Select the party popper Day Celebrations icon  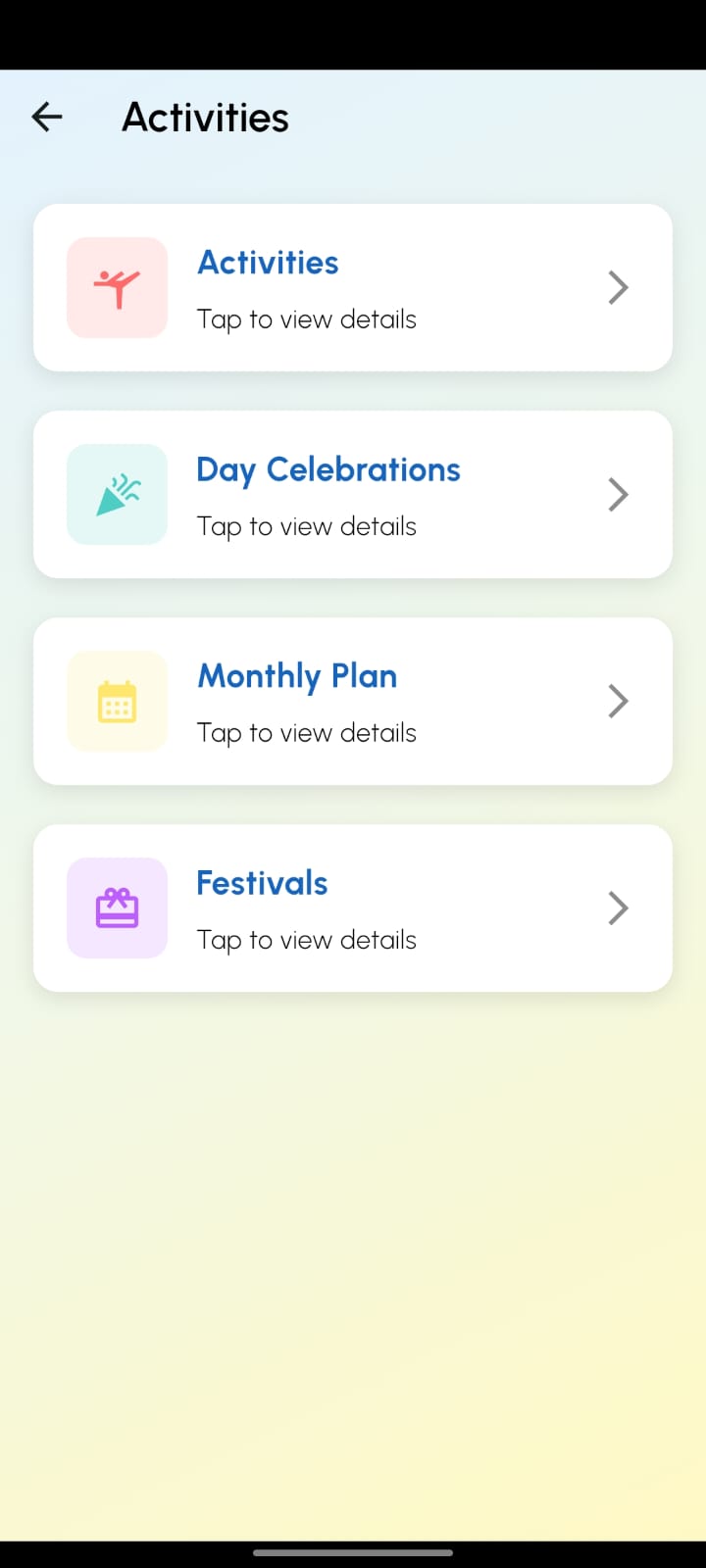(117, 495)
